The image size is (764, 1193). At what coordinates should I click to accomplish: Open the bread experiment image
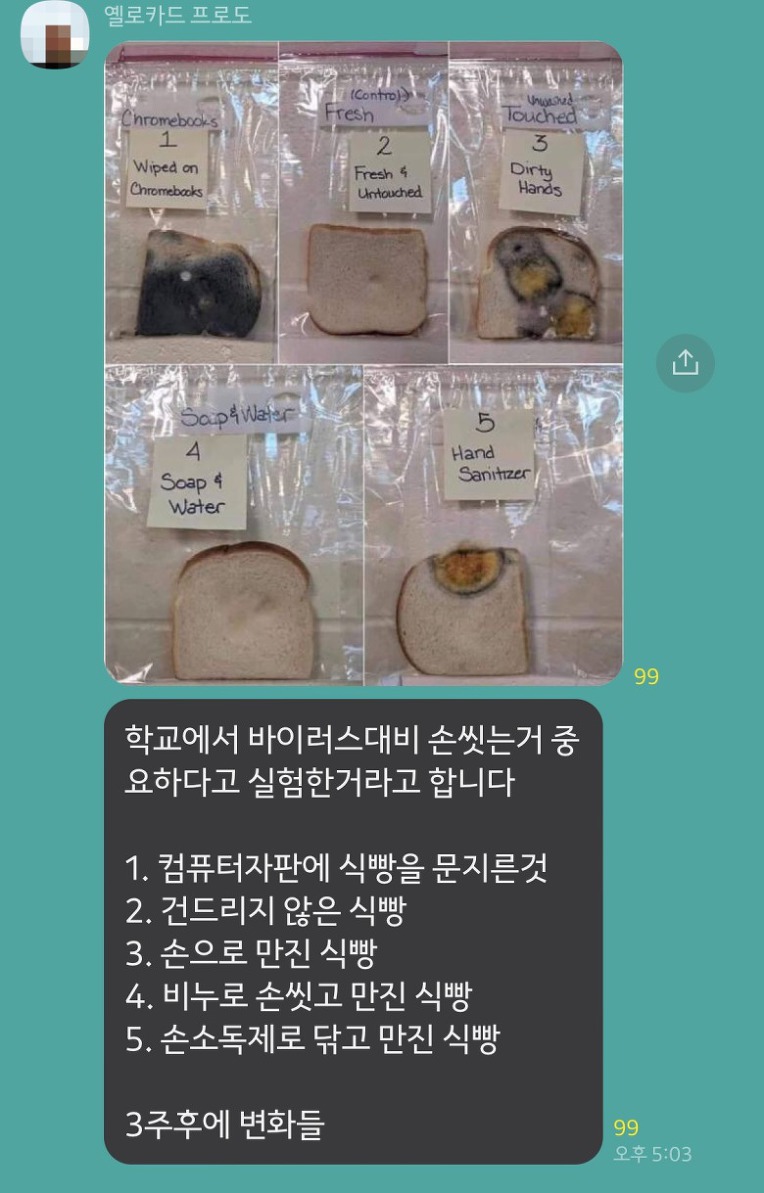coord(364,363)
